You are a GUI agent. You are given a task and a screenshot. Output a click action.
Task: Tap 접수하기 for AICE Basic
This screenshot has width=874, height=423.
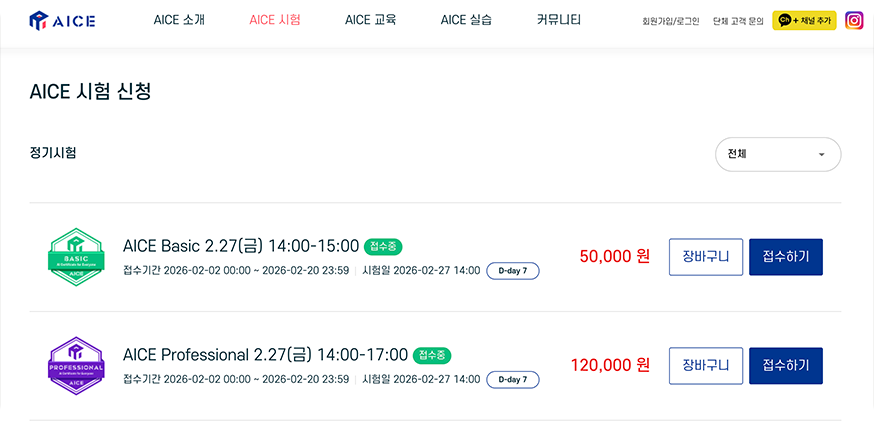[786, 257]
